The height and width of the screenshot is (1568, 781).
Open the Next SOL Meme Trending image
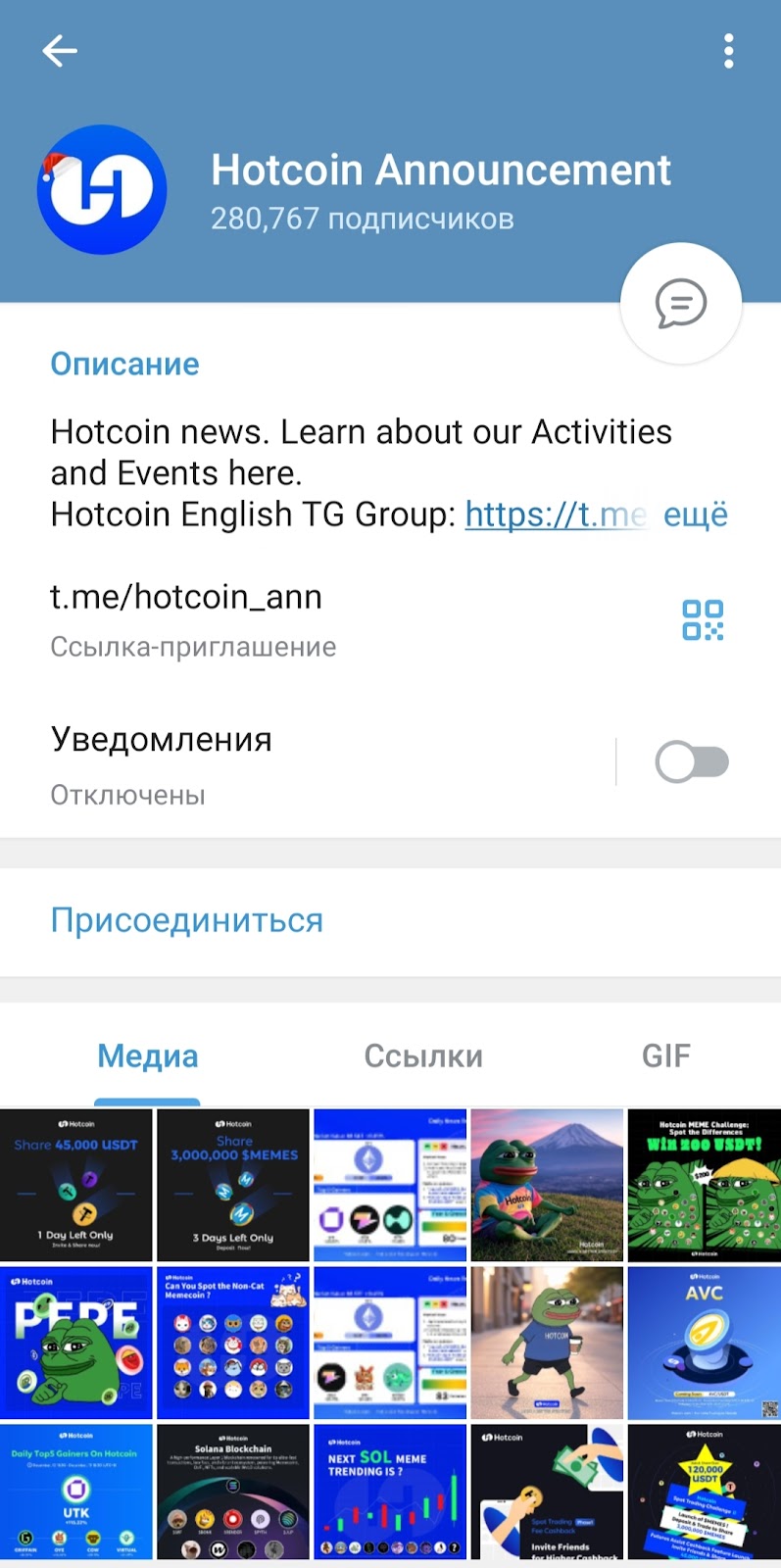pyautogui.click(x=390, y=1492)
